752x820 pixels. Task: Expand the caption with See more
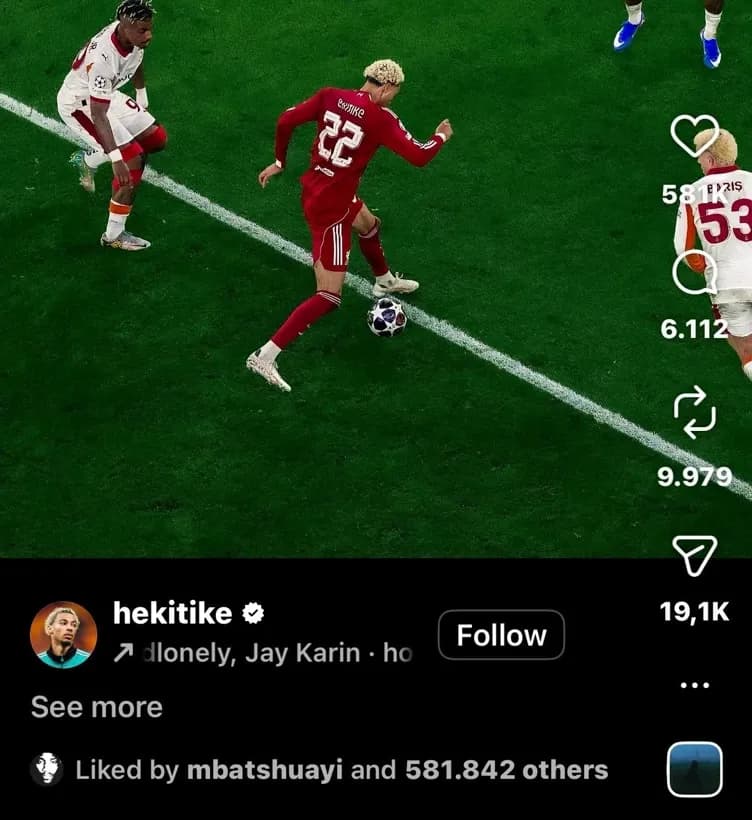point(96,707)
